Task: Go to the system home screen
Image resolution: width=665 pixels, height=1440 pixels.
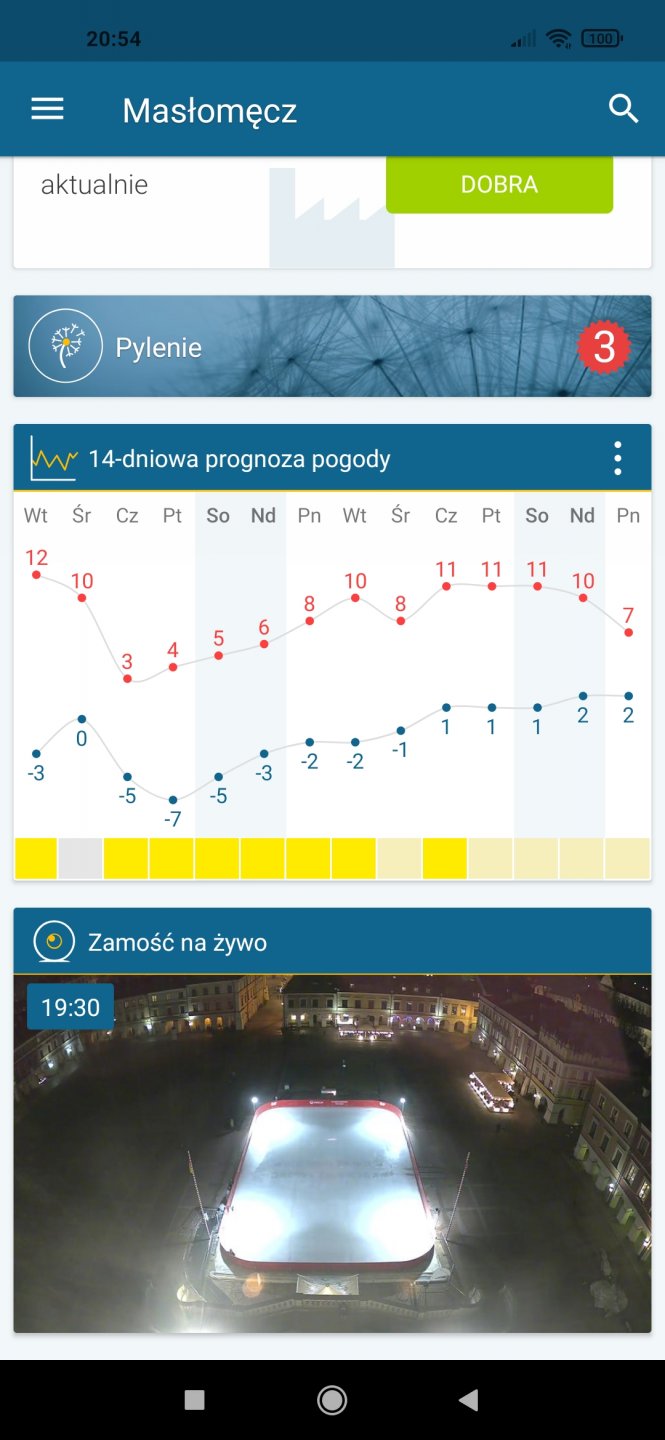Action: pyautogui.click(x=332, y=1400)
